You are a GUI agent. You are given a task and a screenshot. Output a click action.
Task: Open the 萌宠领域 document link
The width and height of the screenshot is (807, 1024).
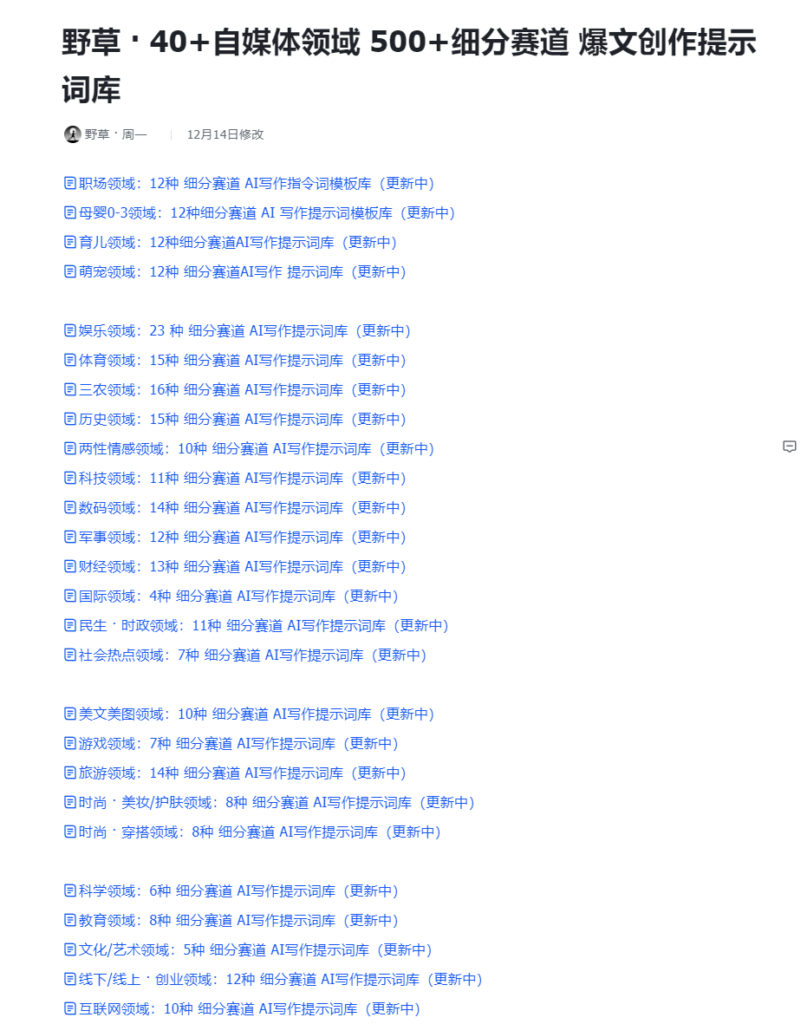235,272
